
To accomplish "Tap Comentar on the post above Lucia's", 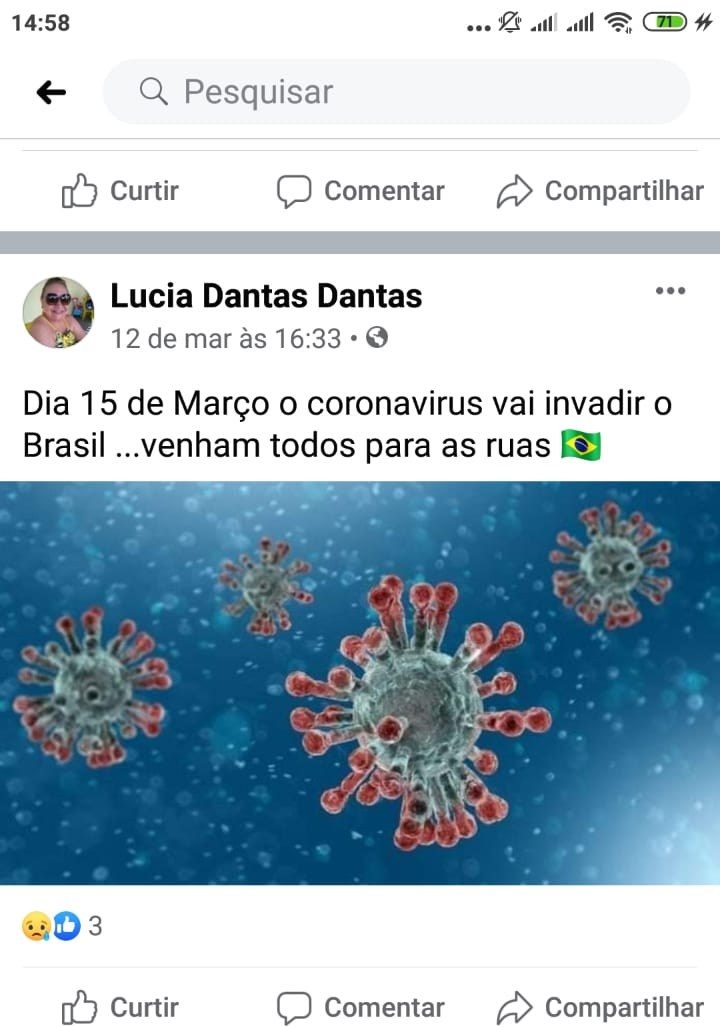I will pos(360,191).
